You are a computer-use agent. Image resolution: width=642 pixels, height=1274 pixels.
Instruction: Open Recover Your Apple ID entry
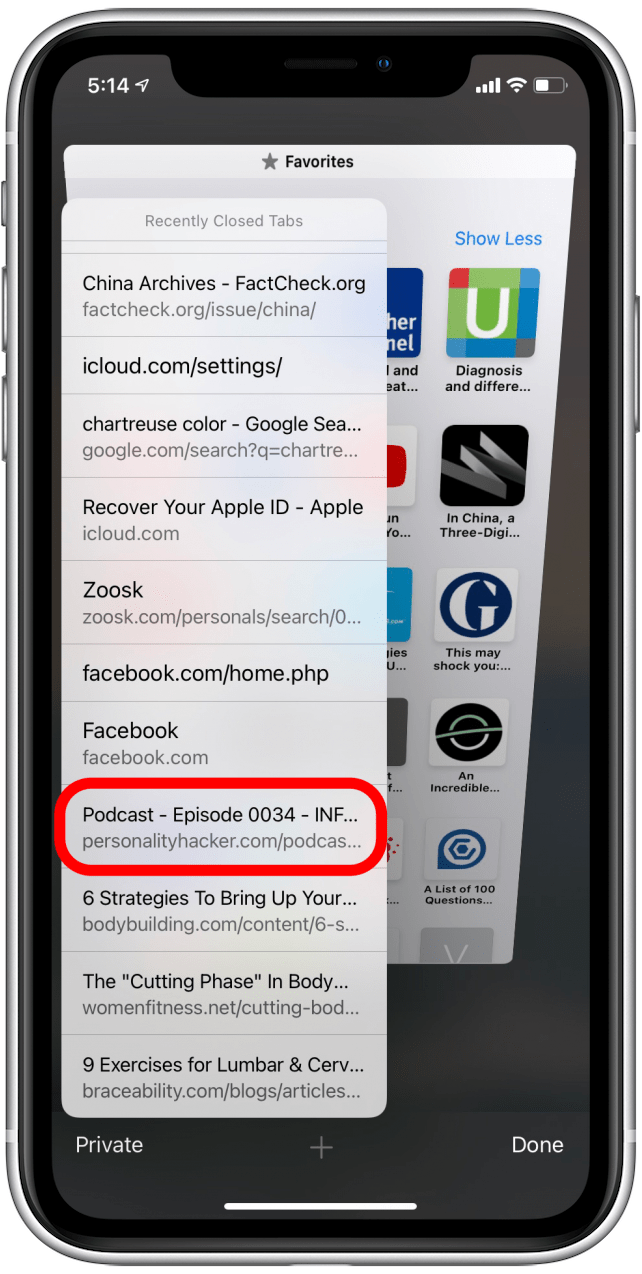tap(224, 519)
